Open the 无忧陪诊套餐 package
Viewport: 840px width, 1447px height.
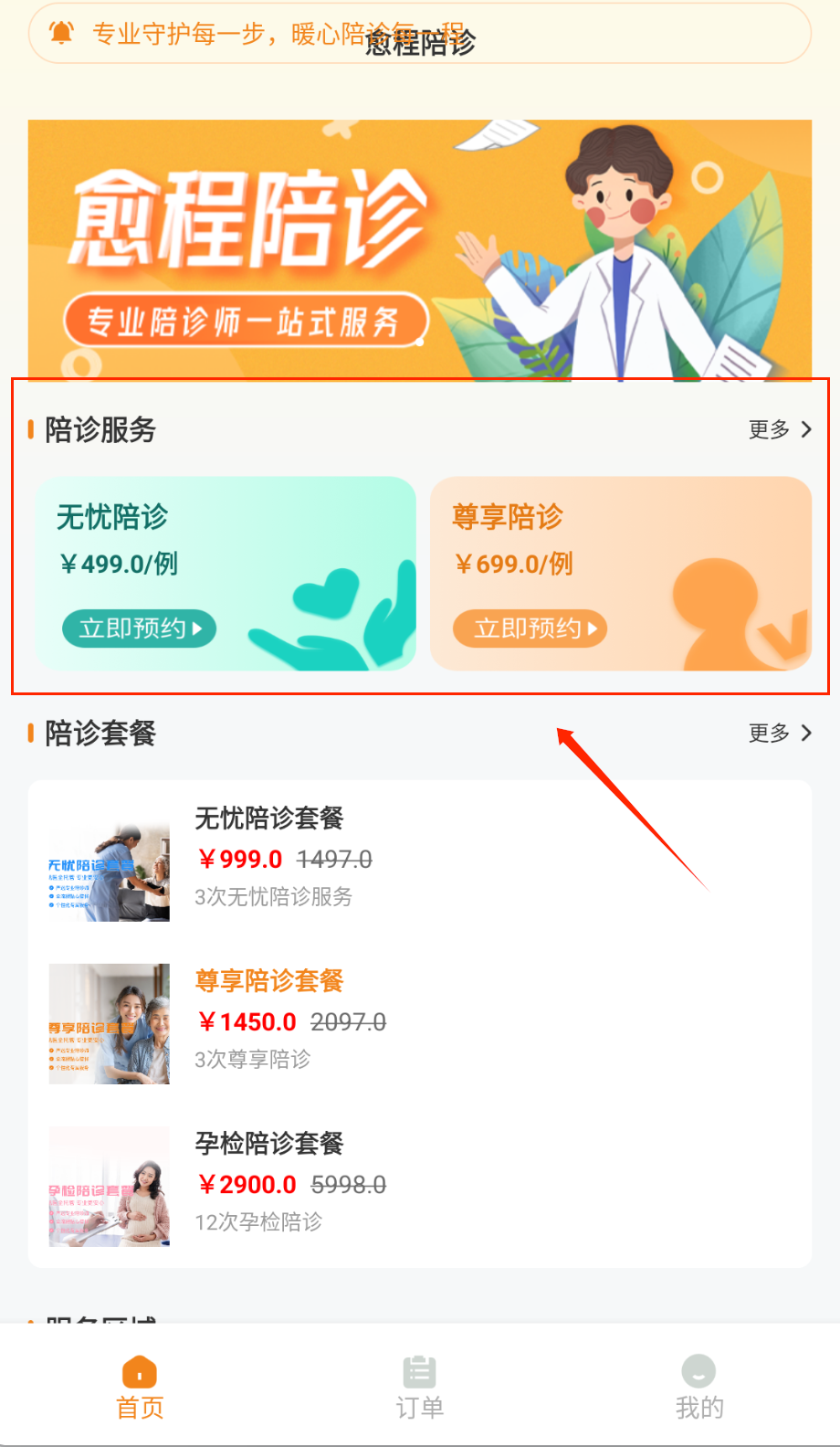(419, 861)
